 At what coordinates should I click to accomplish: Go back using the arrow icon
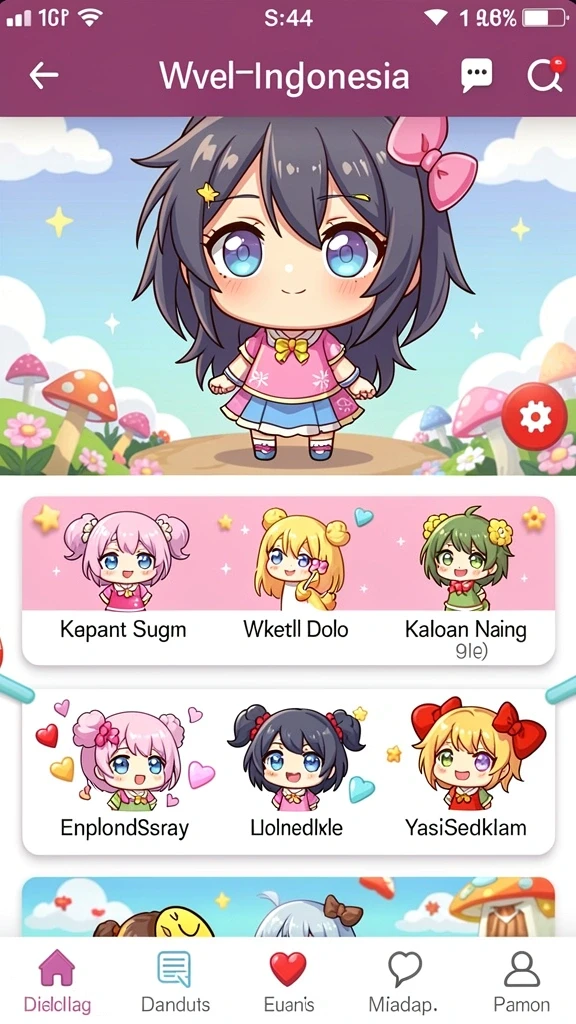(44, 76)
